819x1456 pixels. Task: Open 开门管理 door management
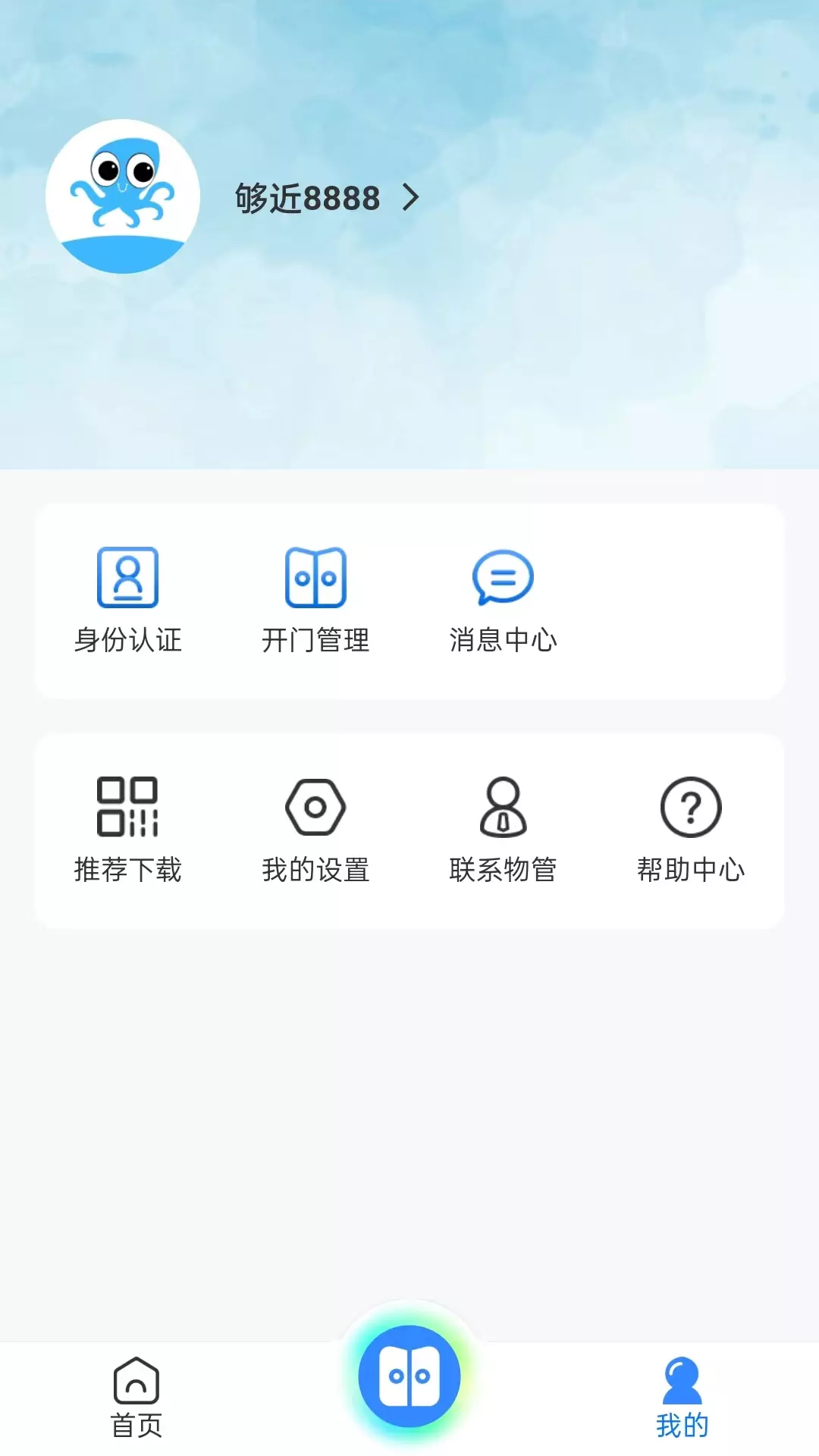pyautogui.click(x=315, y=601)
